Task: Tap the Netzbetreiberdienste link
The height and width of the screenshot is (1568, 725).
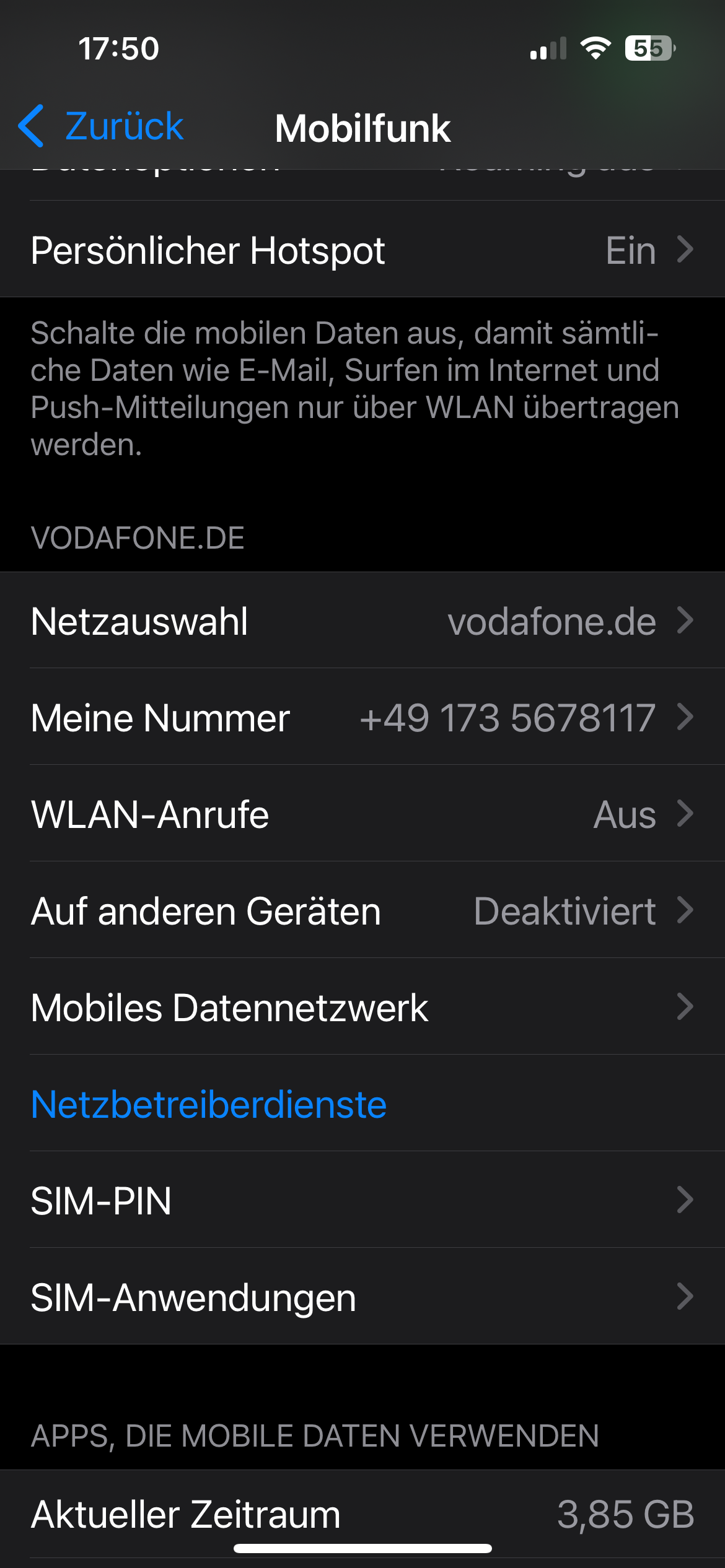Action: [x=209, y=1104]
